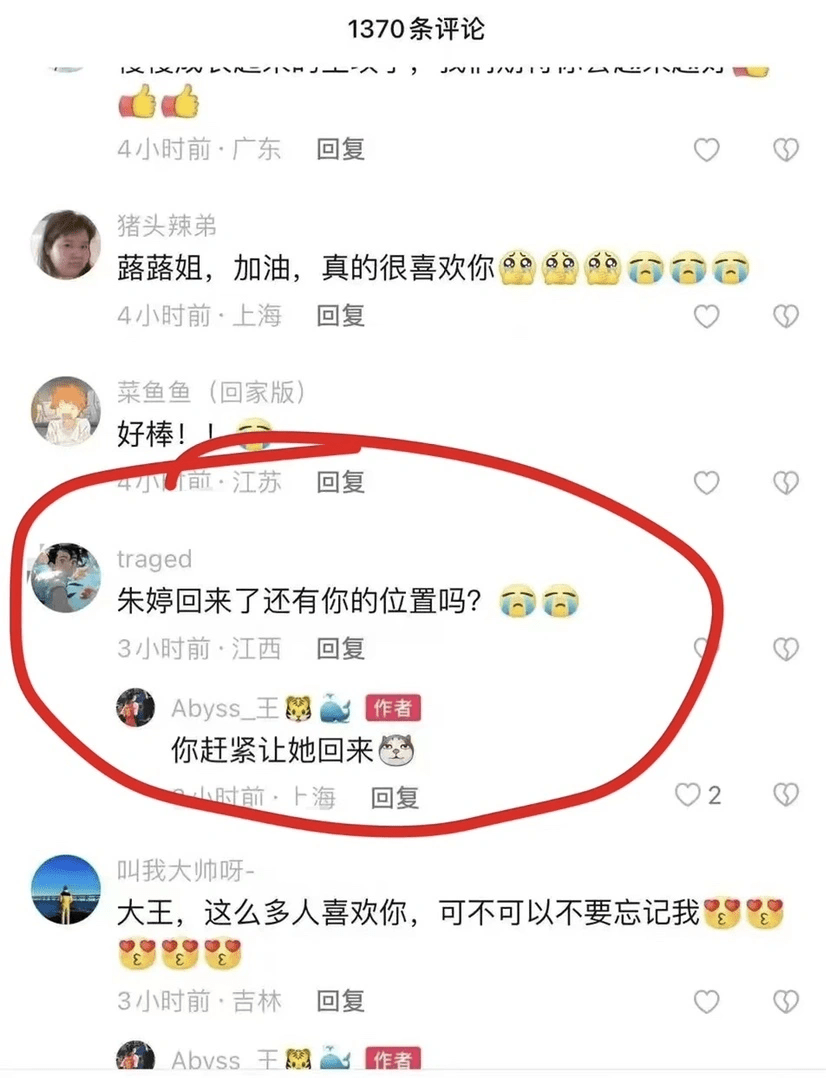The width and height of the screenshot is (826, 1078).
Task: Like 菜鱼鱼's 好棒 comment
Action: click(706, 483)
